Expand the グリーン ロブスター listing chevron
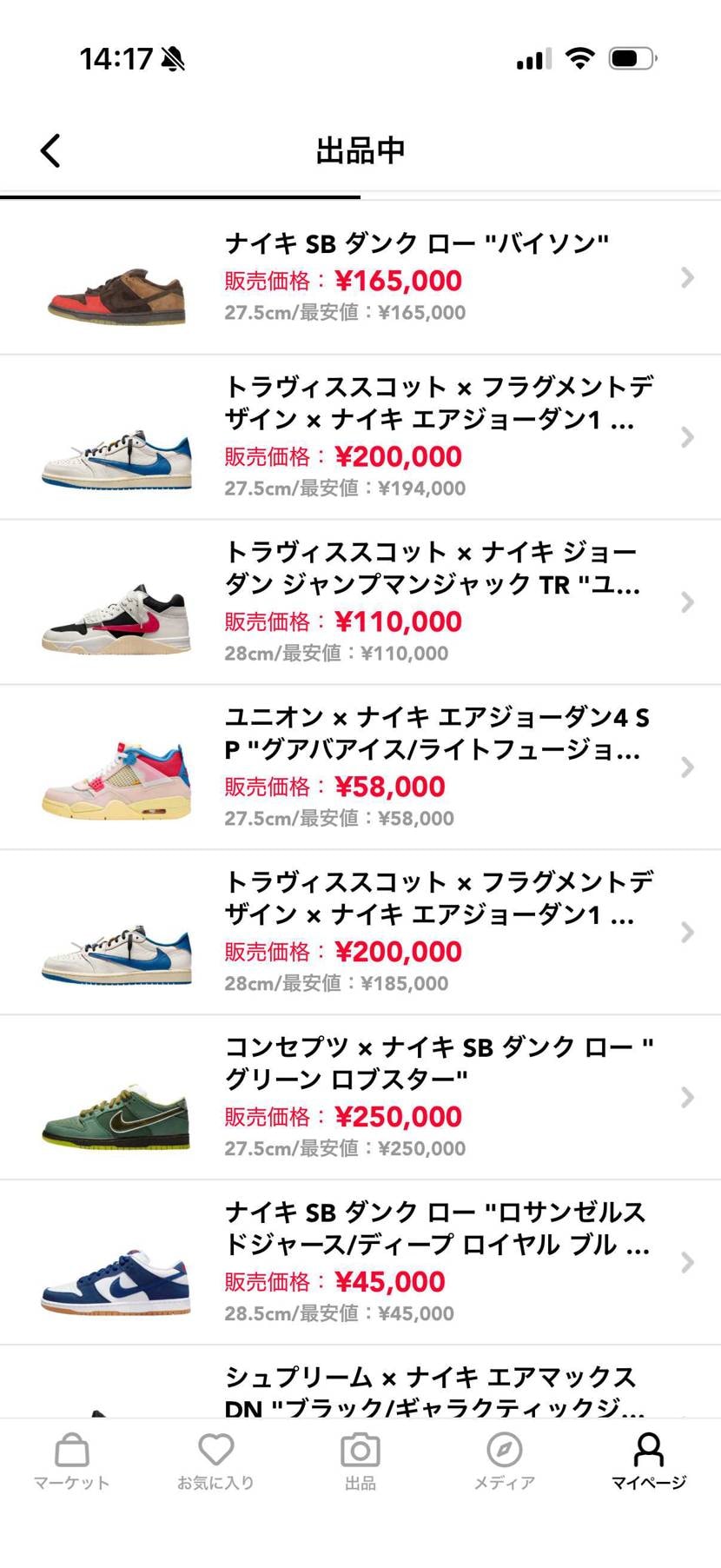The width and height of the screenshot is (721, 1568). tap(687, 1098)
